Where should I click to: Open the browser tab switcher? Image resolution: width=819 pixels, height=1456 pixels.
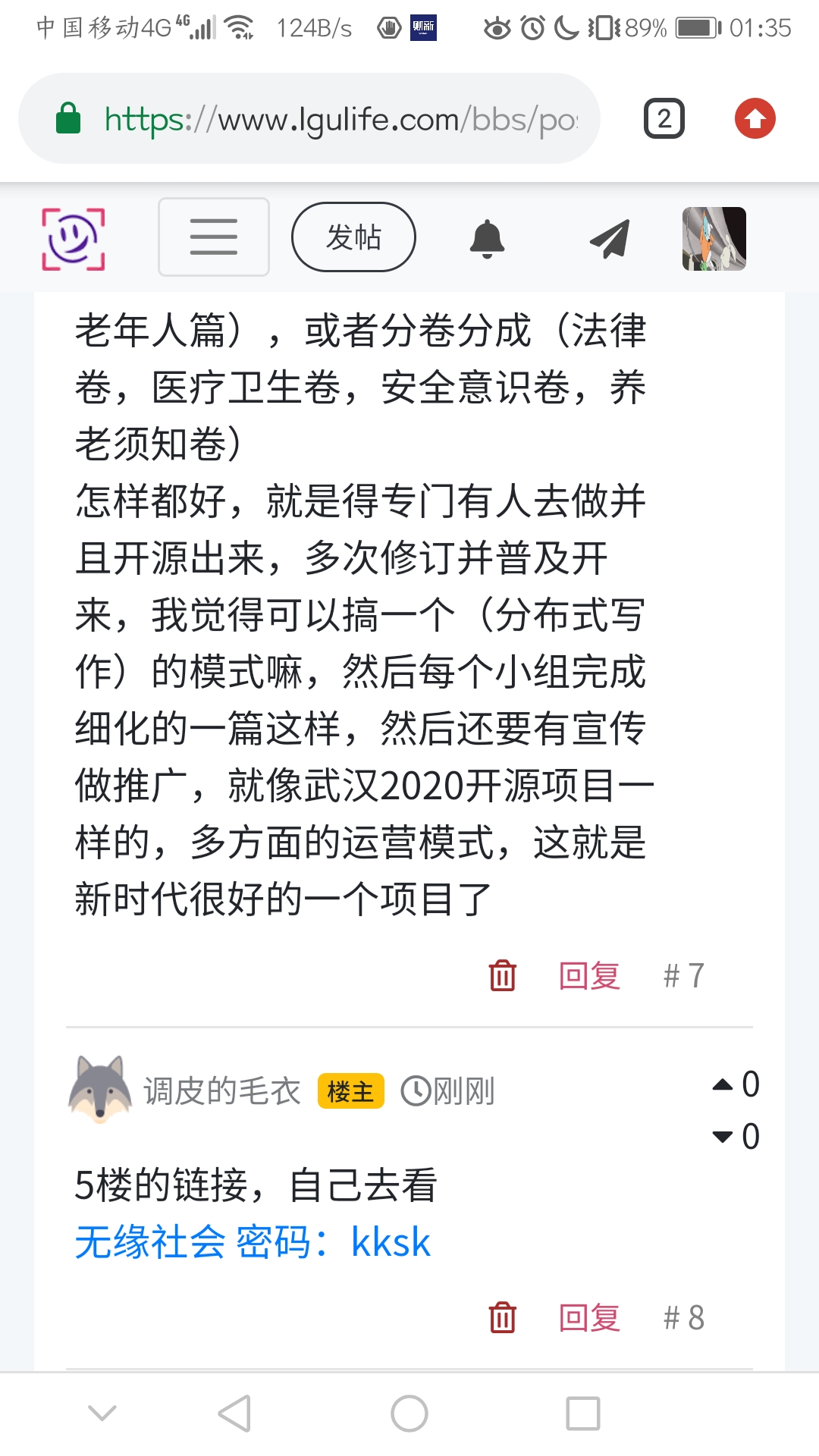tap(664, 119)
